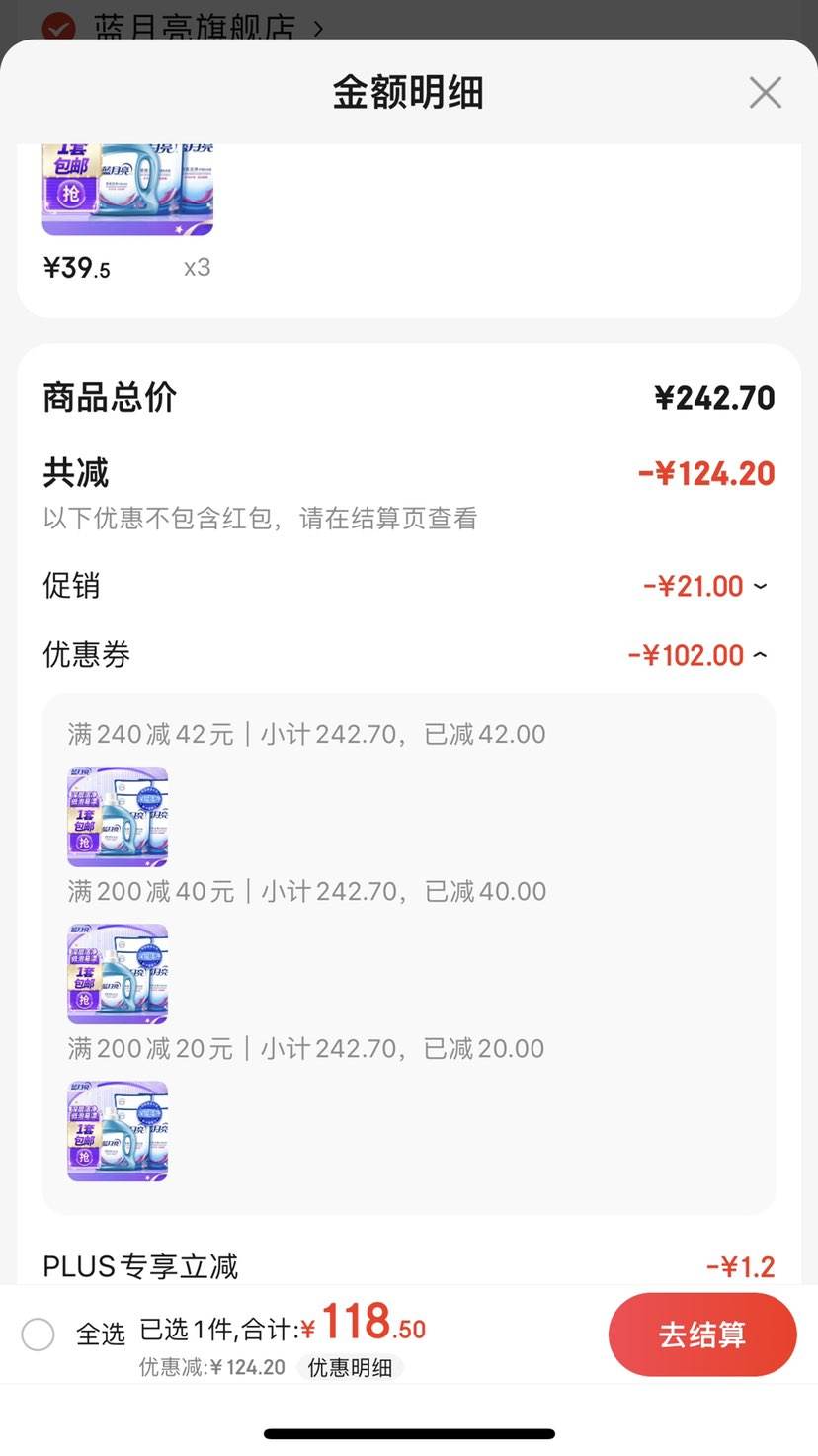Select the 全选 select-all circle
The image size is (818, 1456).
click(x=38, y=1334)
